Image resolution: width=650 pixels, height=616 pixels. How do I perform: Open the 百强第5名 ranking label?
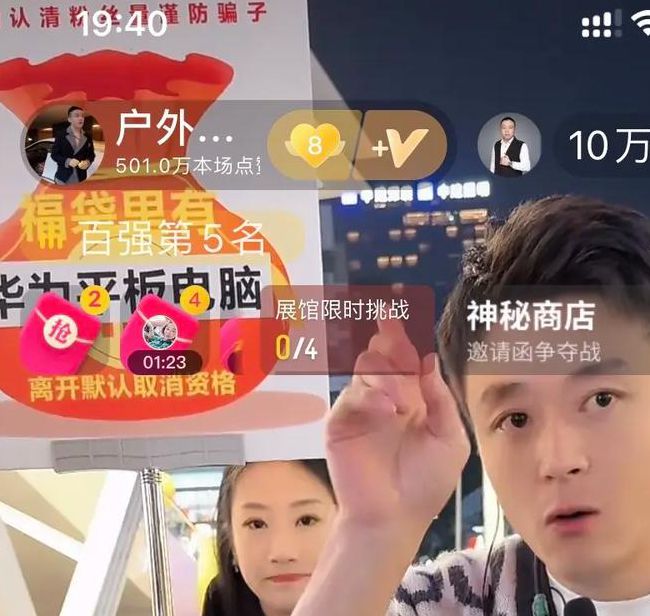click(172, 239)
